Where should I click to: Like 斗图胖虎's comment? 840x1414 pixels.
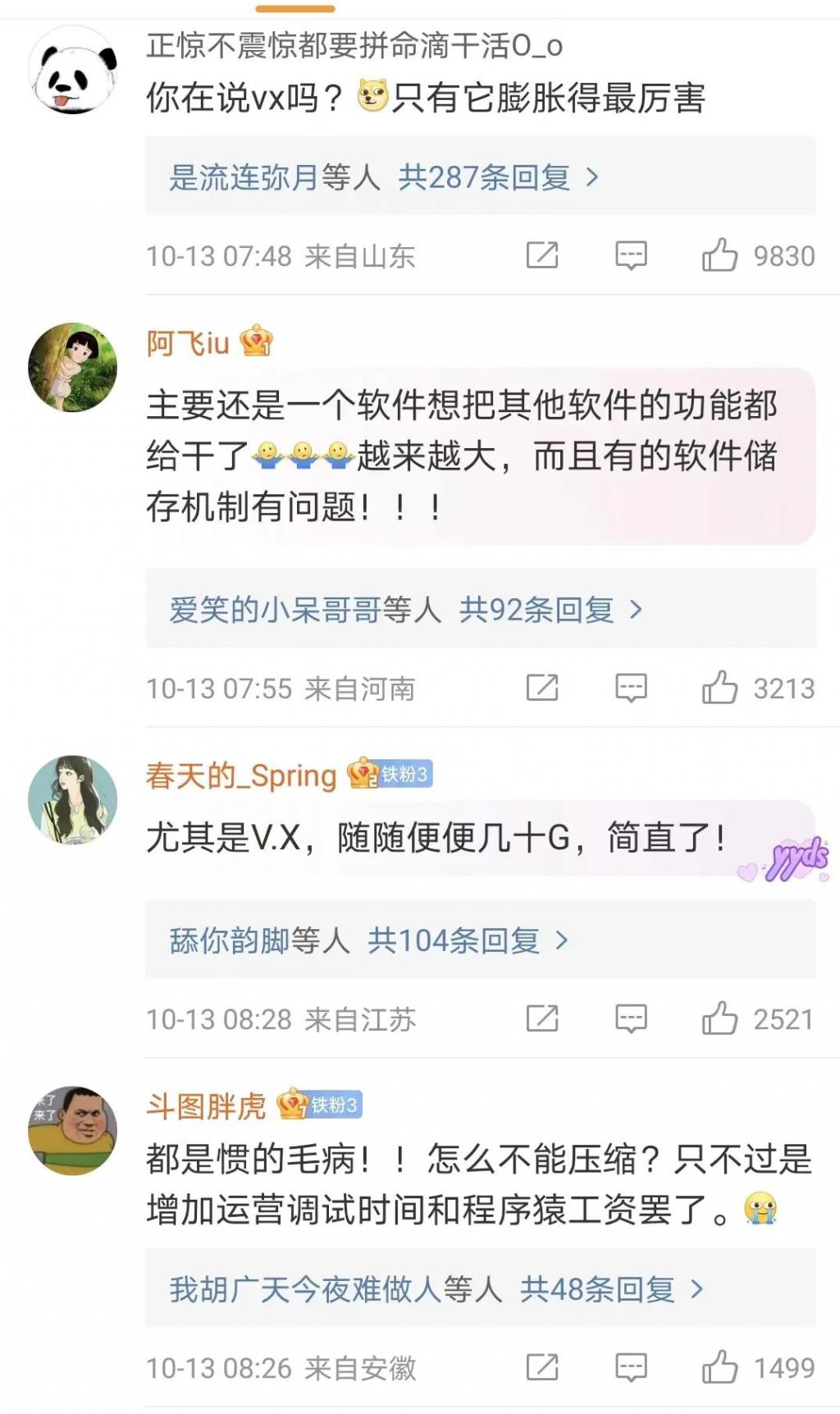pos(719,1367)
